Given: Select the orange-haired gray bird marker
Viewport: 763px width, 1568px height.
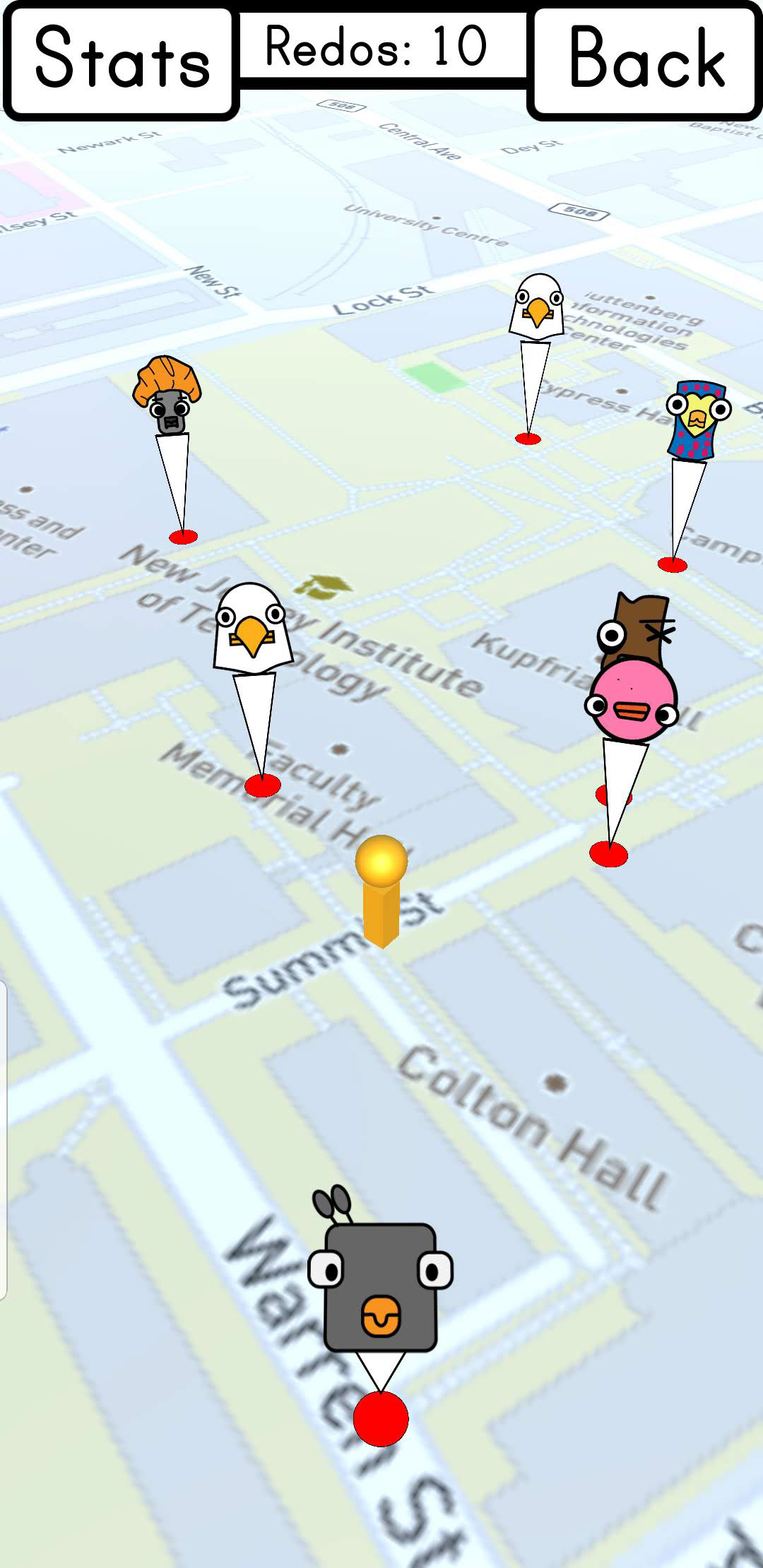Looking at the screenshot, I should 167,395.
